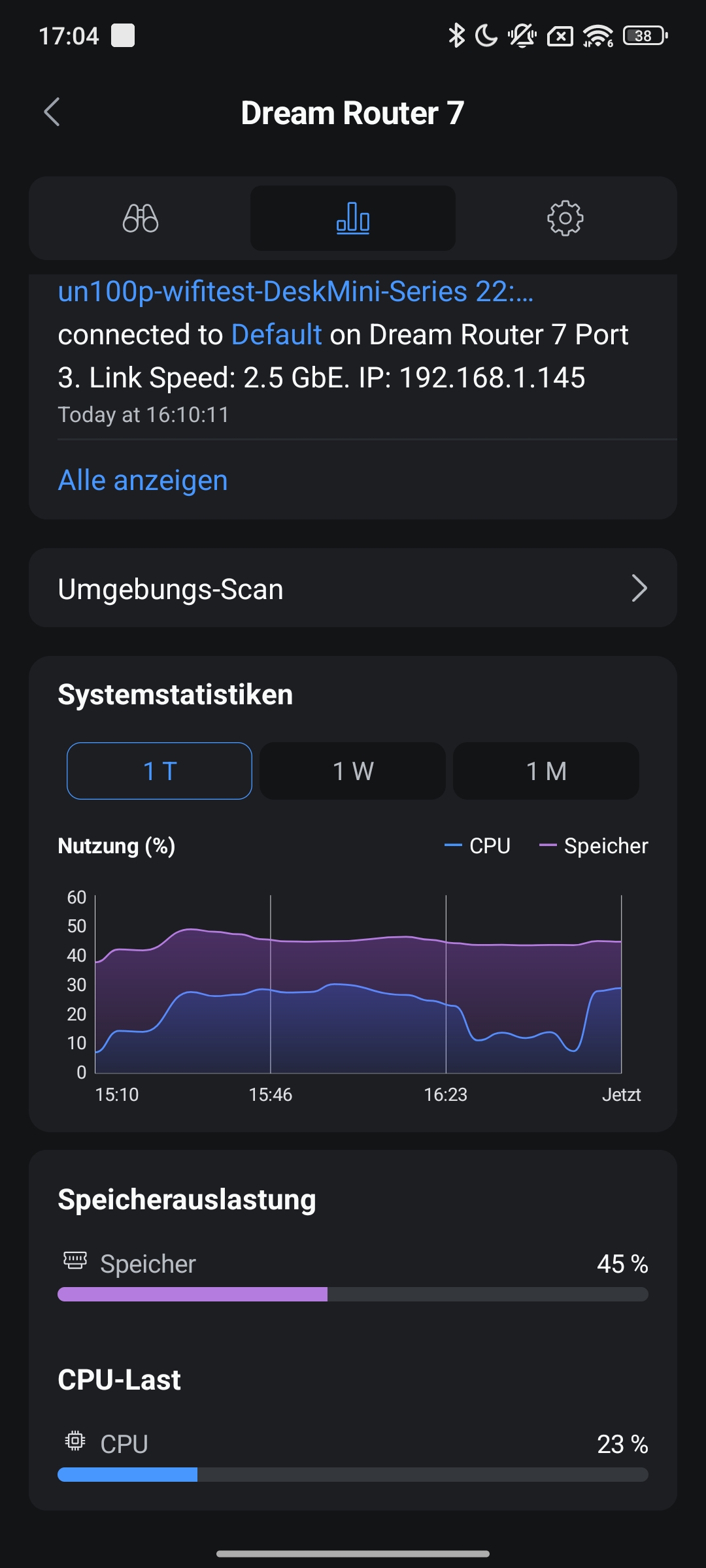Go back from Dream Router 7
The image size is (706, 1568).
[x=52, y=112]
